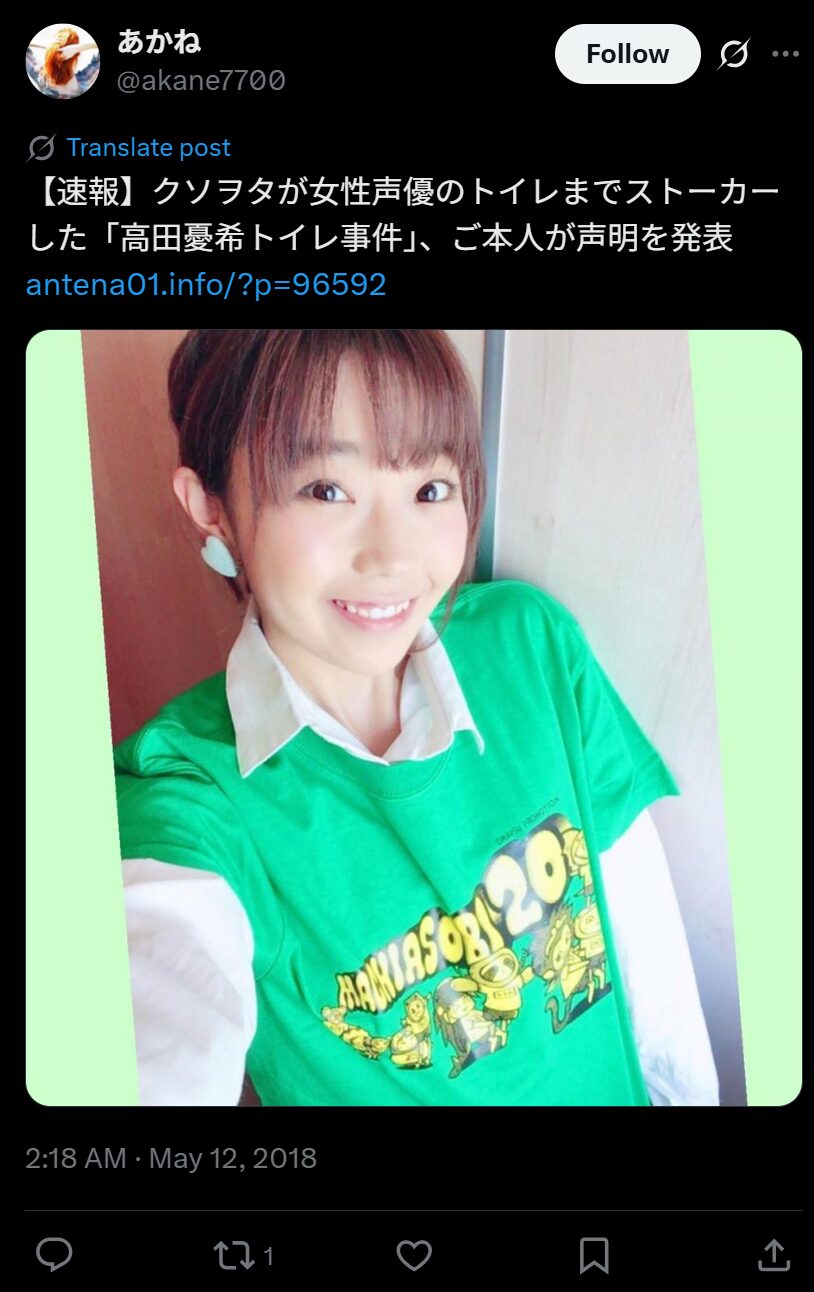
Task: Open the antena01.info link
Action: 206,285
